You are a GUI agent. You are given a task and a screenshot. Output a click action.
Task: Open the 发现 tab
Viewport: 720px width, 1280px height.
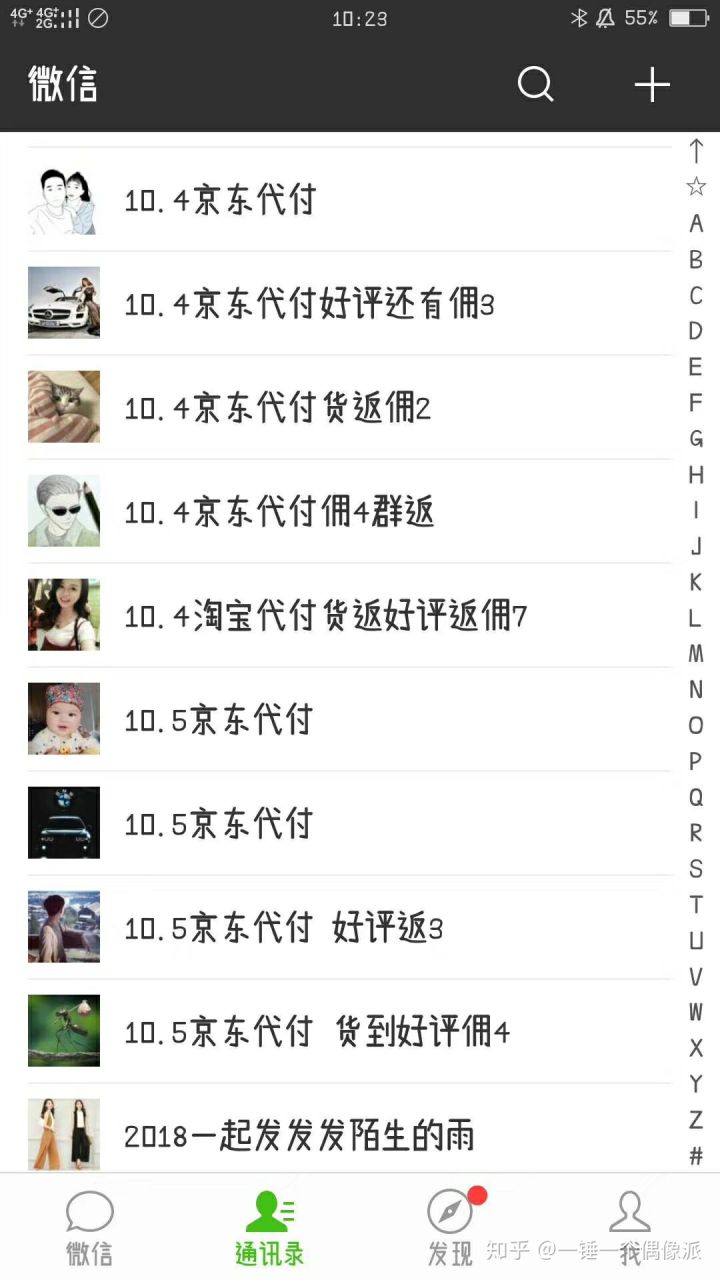[x=450, y=1227]
